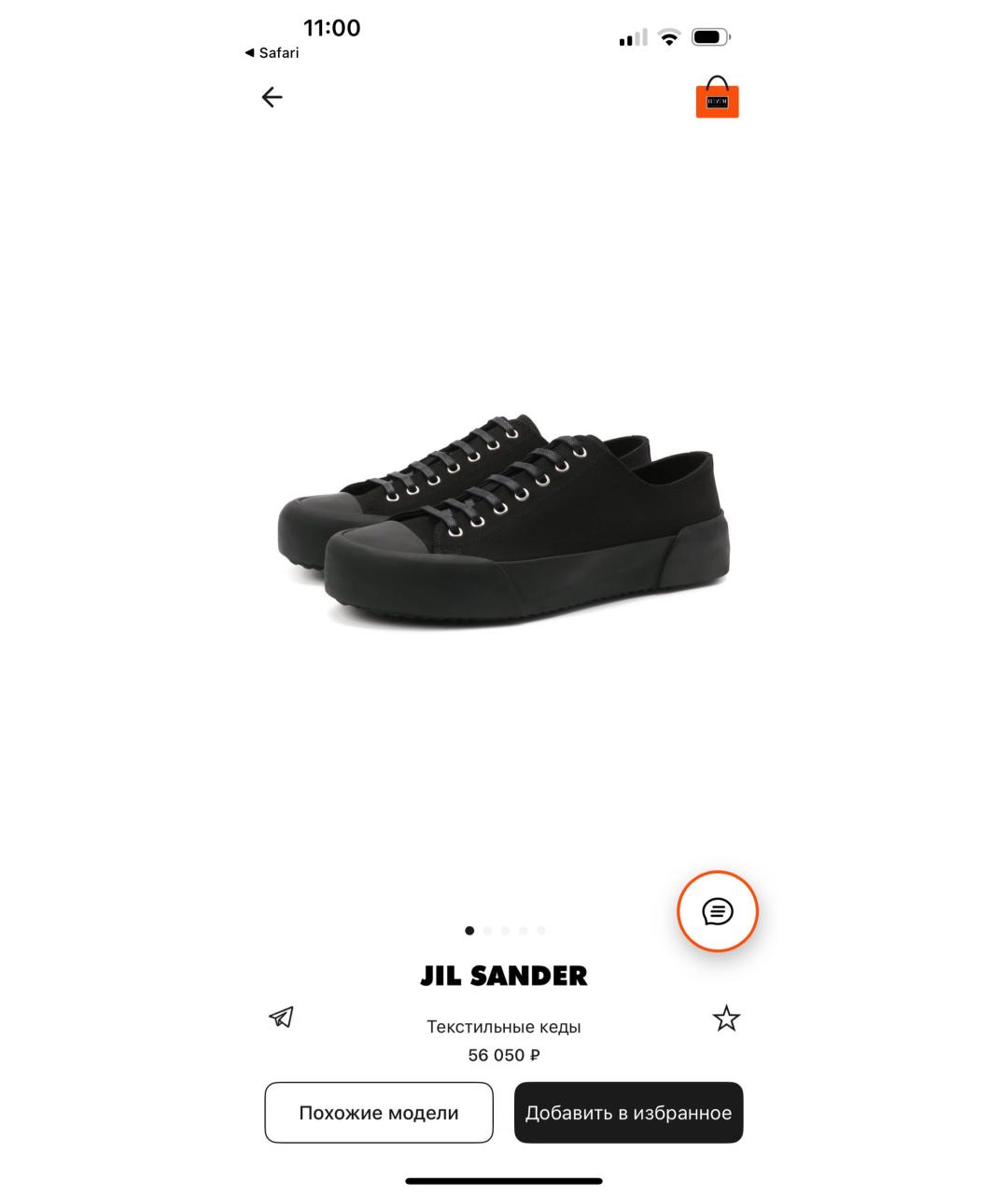
Task: Show similar models (Похожие модели)
Action: pos(378,1112)
